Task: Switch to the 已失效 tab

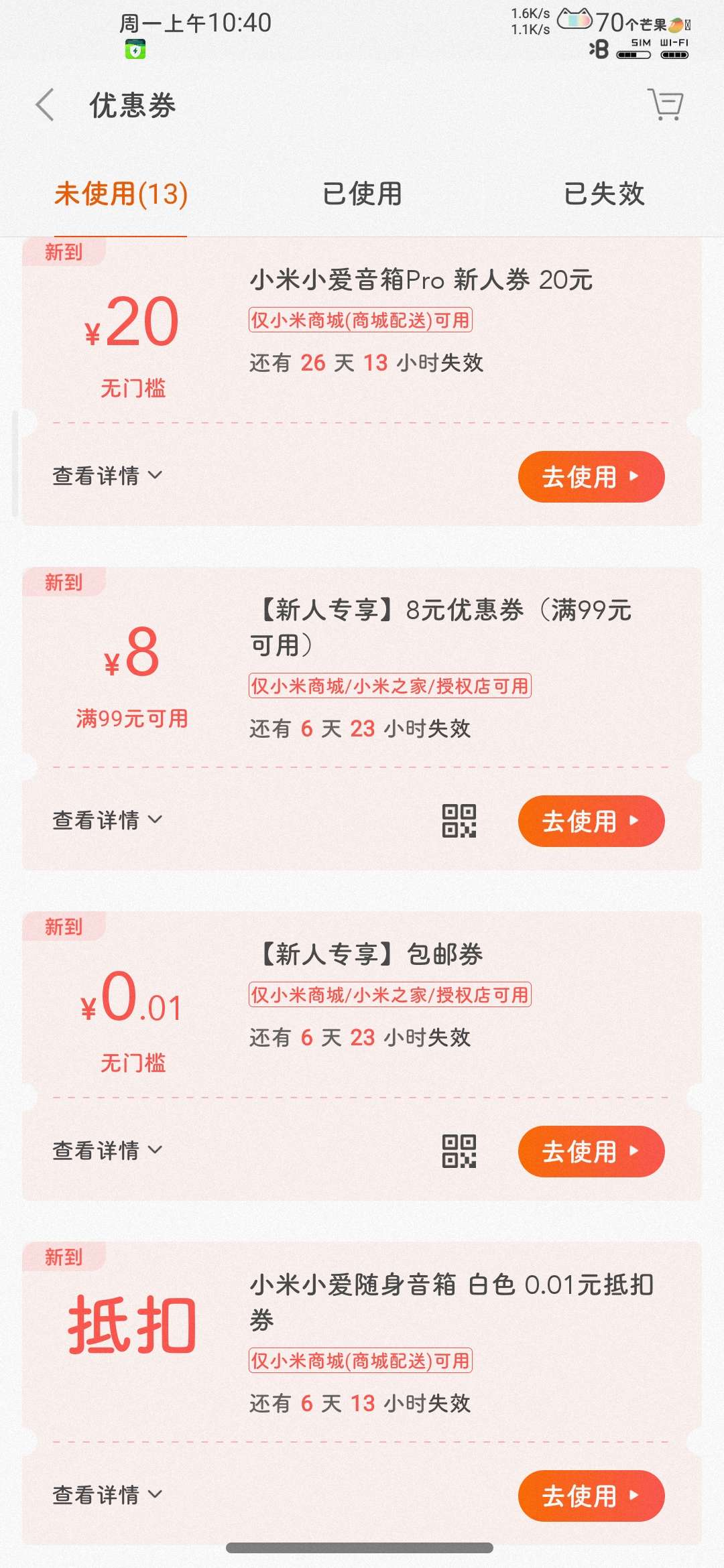Action: point(603,194)
